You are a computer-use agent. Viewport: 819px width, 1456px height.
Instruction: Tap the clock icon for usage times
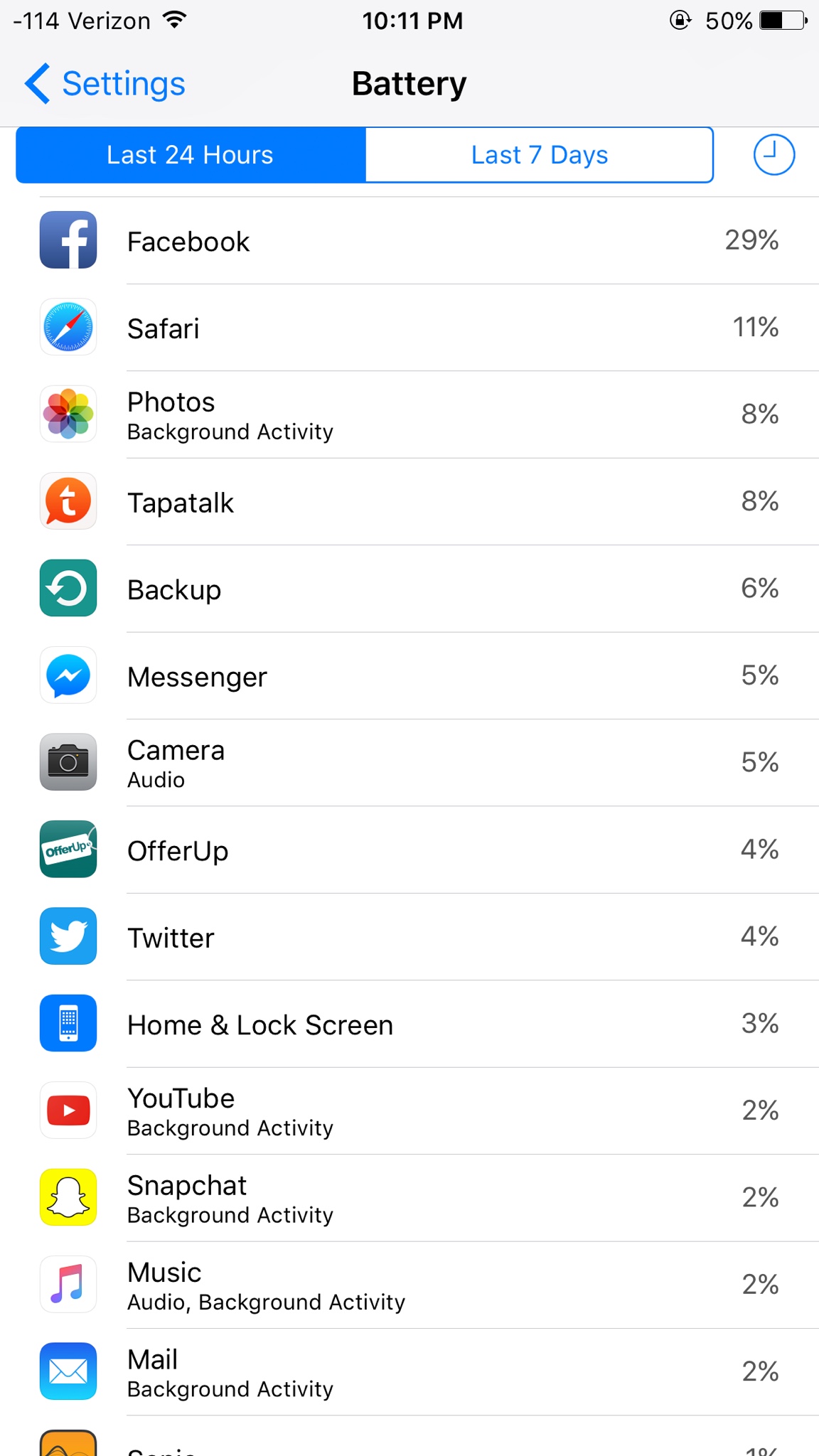point(773,155)
